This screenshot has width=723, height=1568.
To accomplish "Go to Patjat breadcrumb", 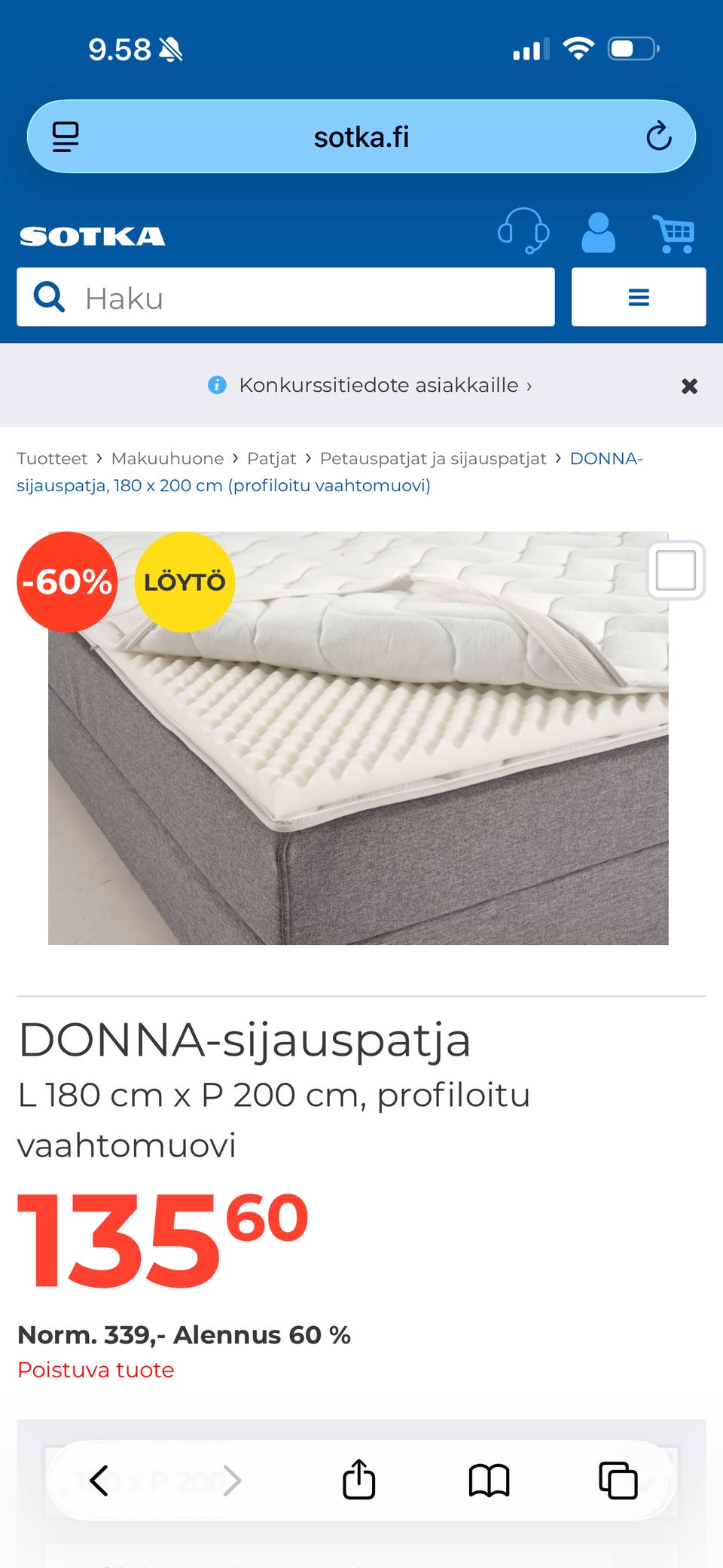I will [x=272, y=458].
